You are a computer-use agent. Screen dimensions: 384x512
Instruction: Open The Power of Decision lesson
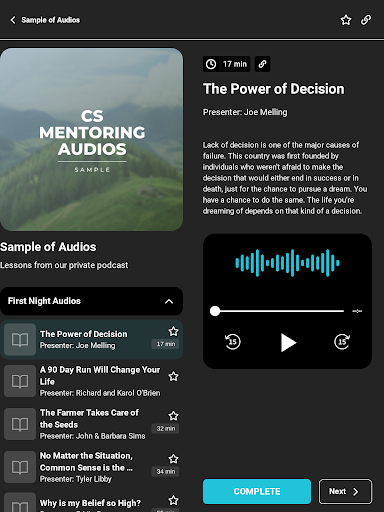pos(91,339)
